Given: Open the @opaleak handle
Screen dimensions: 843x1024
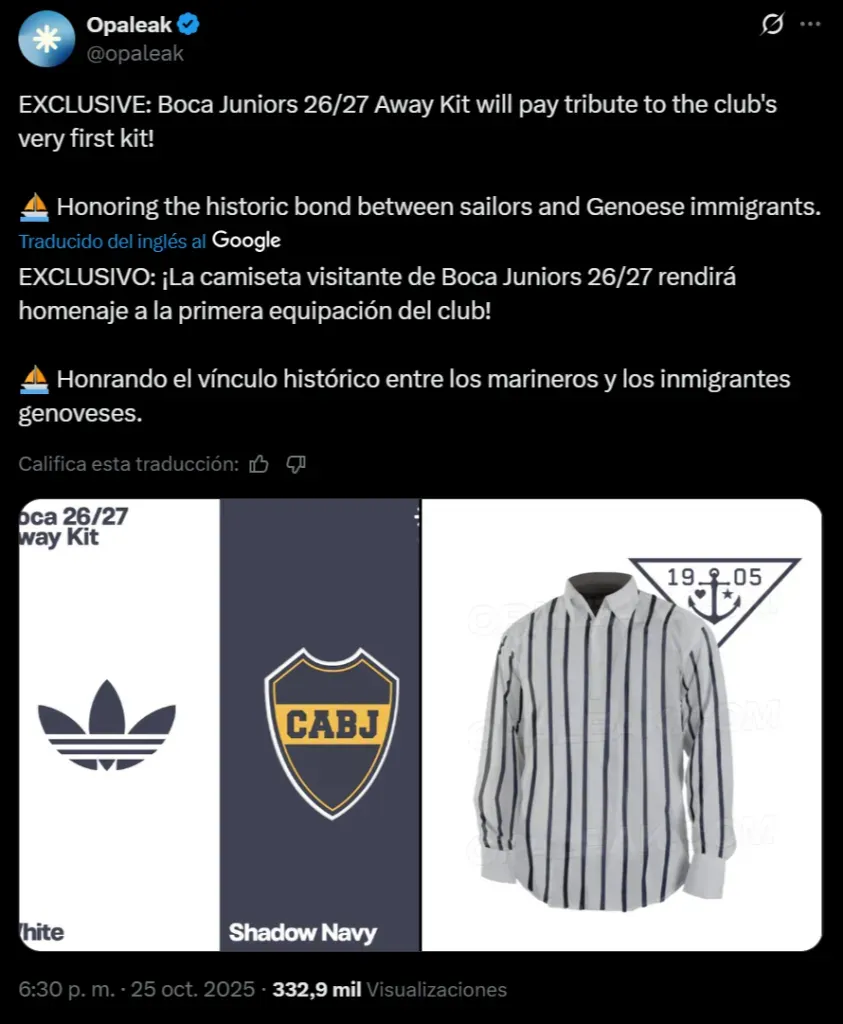Looking at the screenshot, I should pos(136,54).
